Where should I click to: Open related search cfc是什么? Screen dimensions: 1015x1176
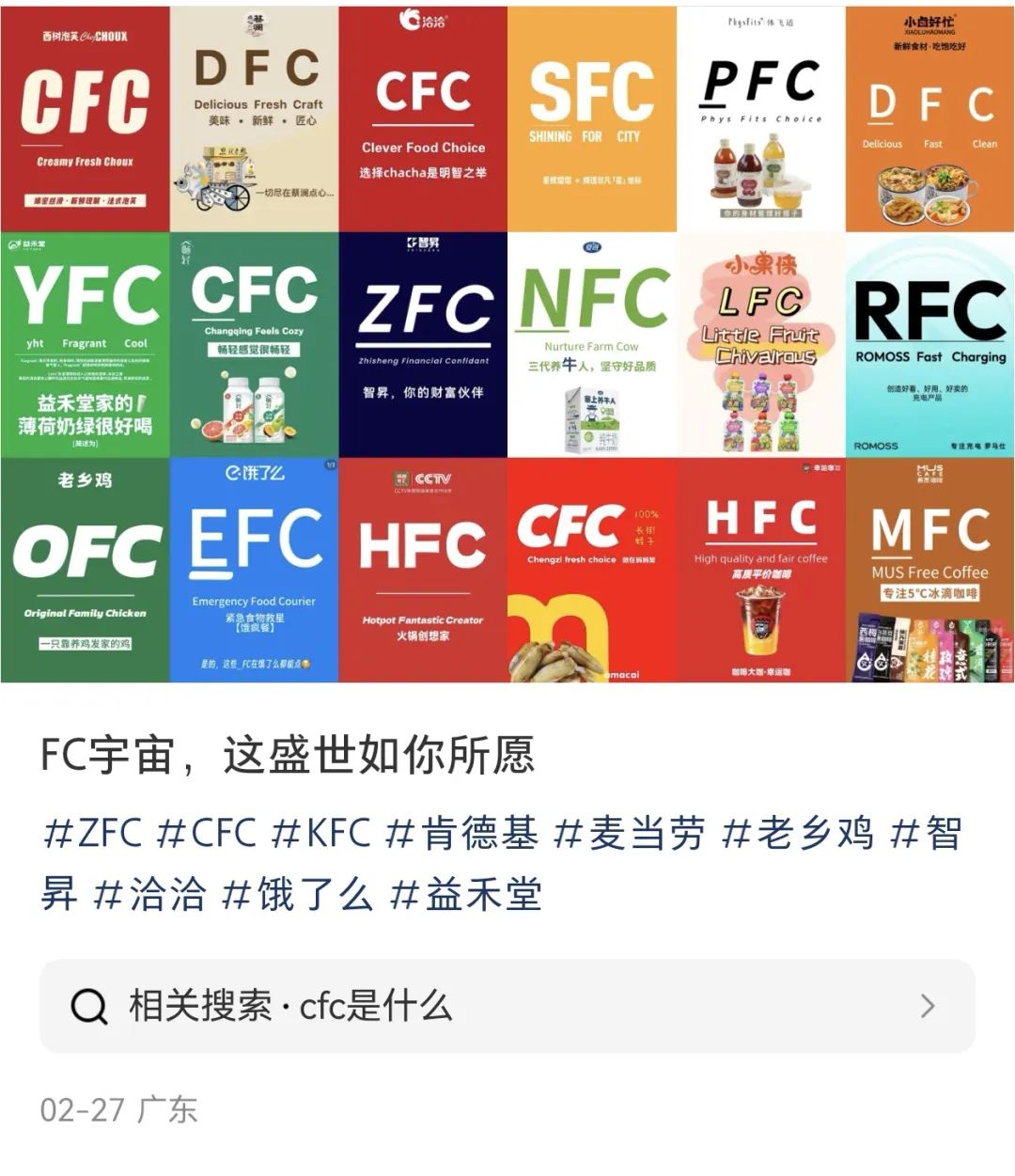click(507, 1006)
